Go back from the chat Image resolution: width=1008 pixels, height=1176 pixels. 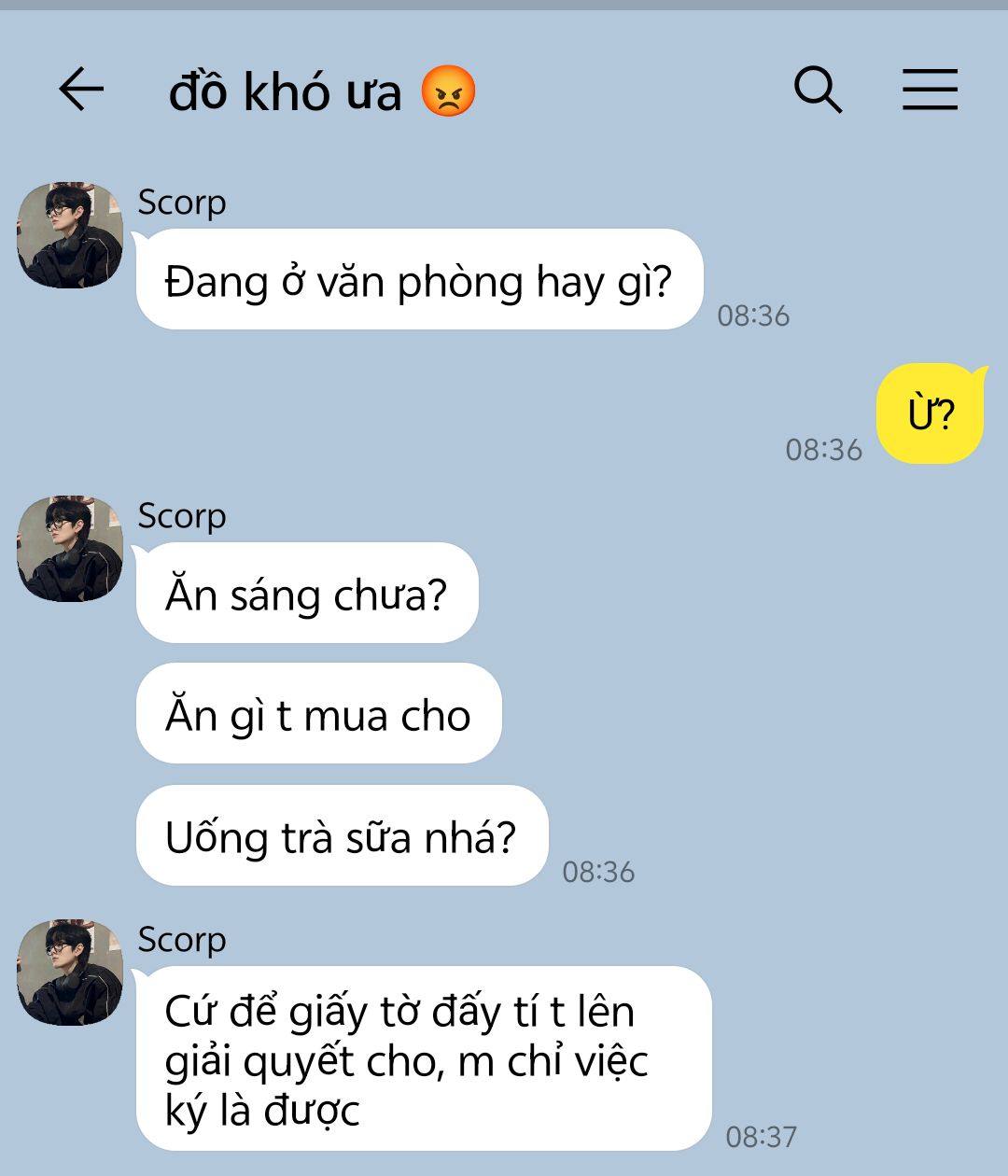coord(81,91)
